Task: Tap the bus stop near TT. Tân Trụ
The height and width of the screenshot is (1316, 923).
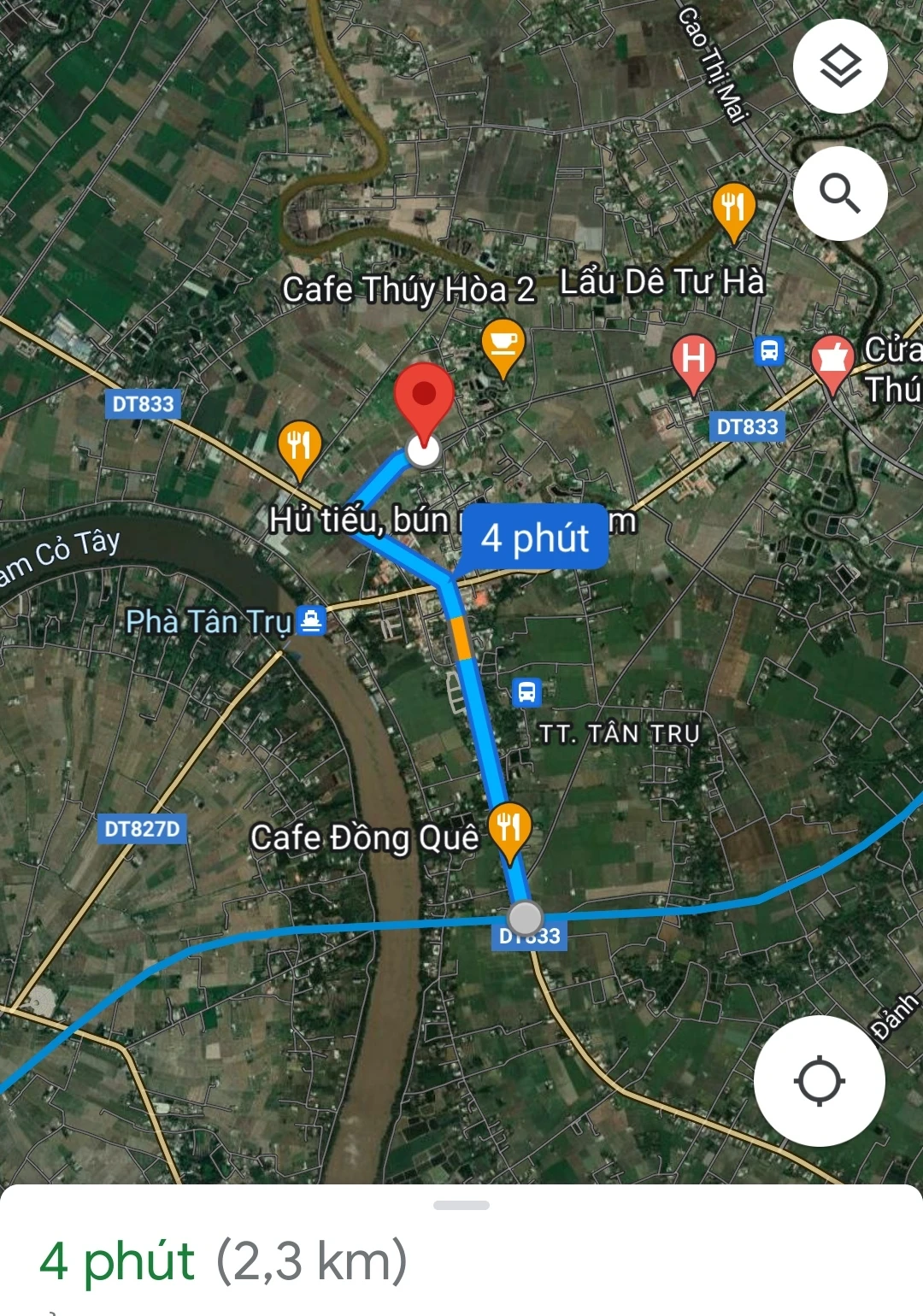Action: tap(526, 692)
